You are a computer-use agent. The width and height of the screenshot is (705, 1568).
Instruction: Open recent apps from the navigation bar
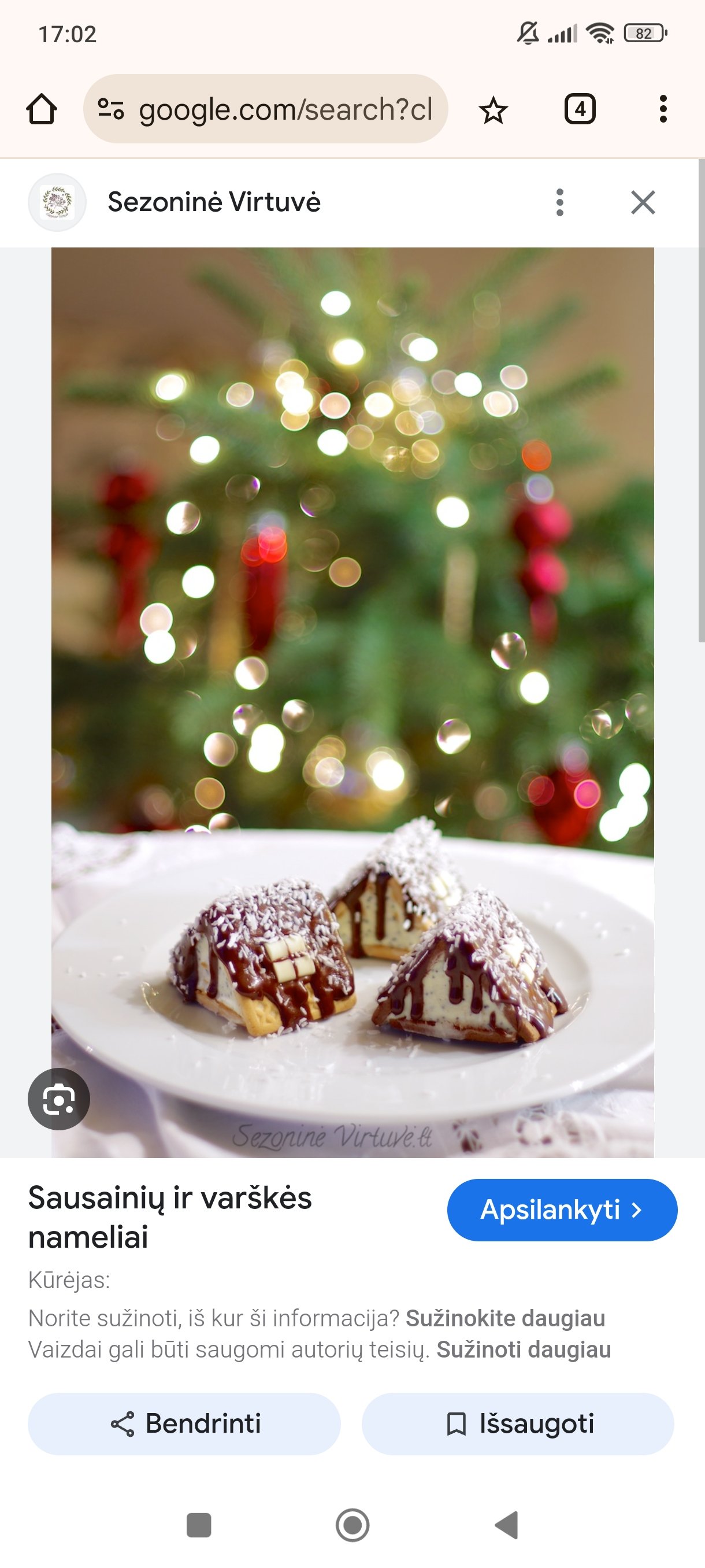pyautogui.click(x=198, y=1525)
